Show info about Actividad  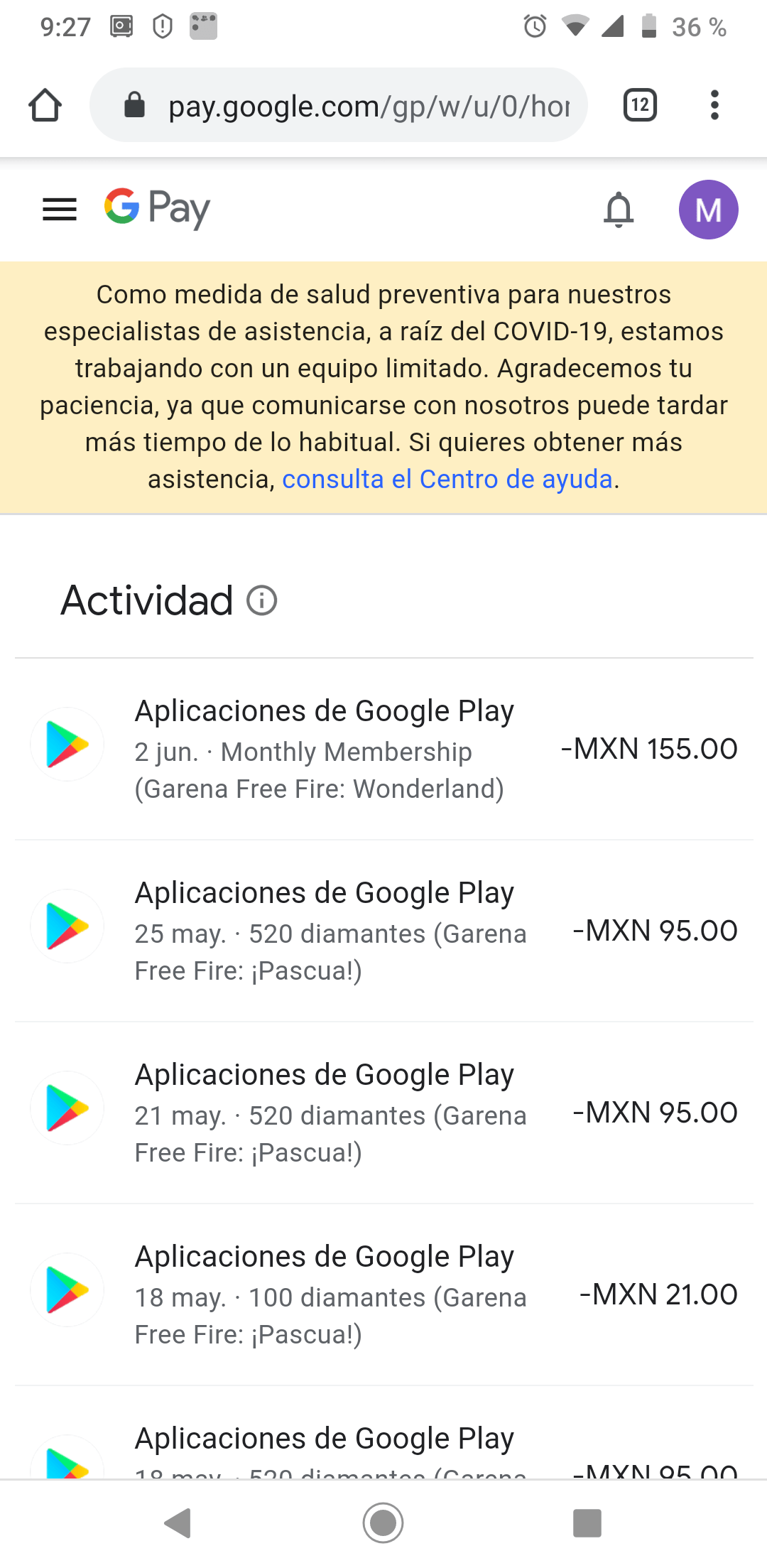tap(262, 601)
